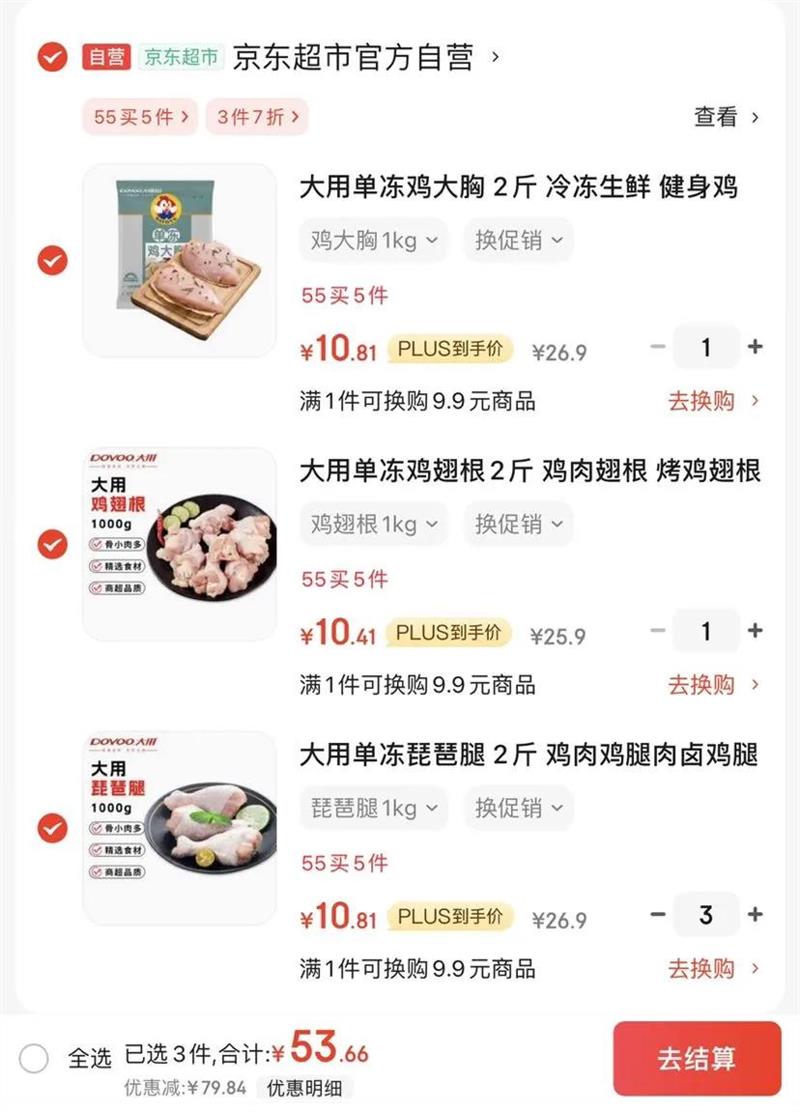800x1112 pixels.
Task: Tap 查看 to view promotions
Action: coord(727,117)
